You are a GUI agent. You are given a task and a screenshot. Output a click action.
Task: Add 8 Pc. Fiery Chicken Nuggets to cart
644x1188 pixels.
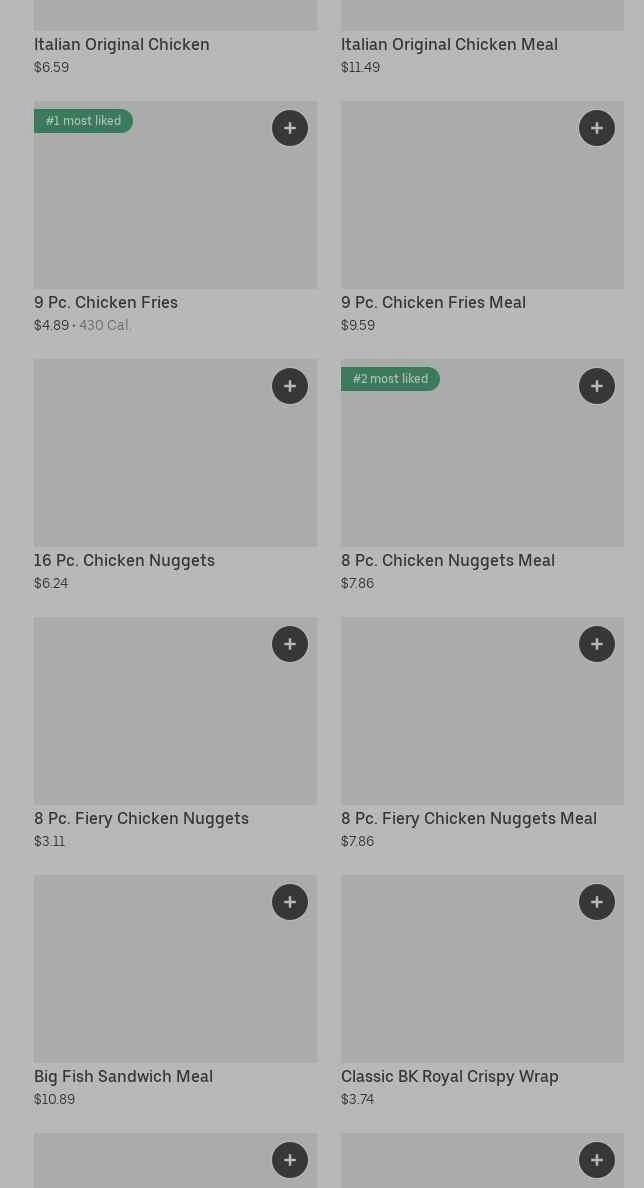290,644
